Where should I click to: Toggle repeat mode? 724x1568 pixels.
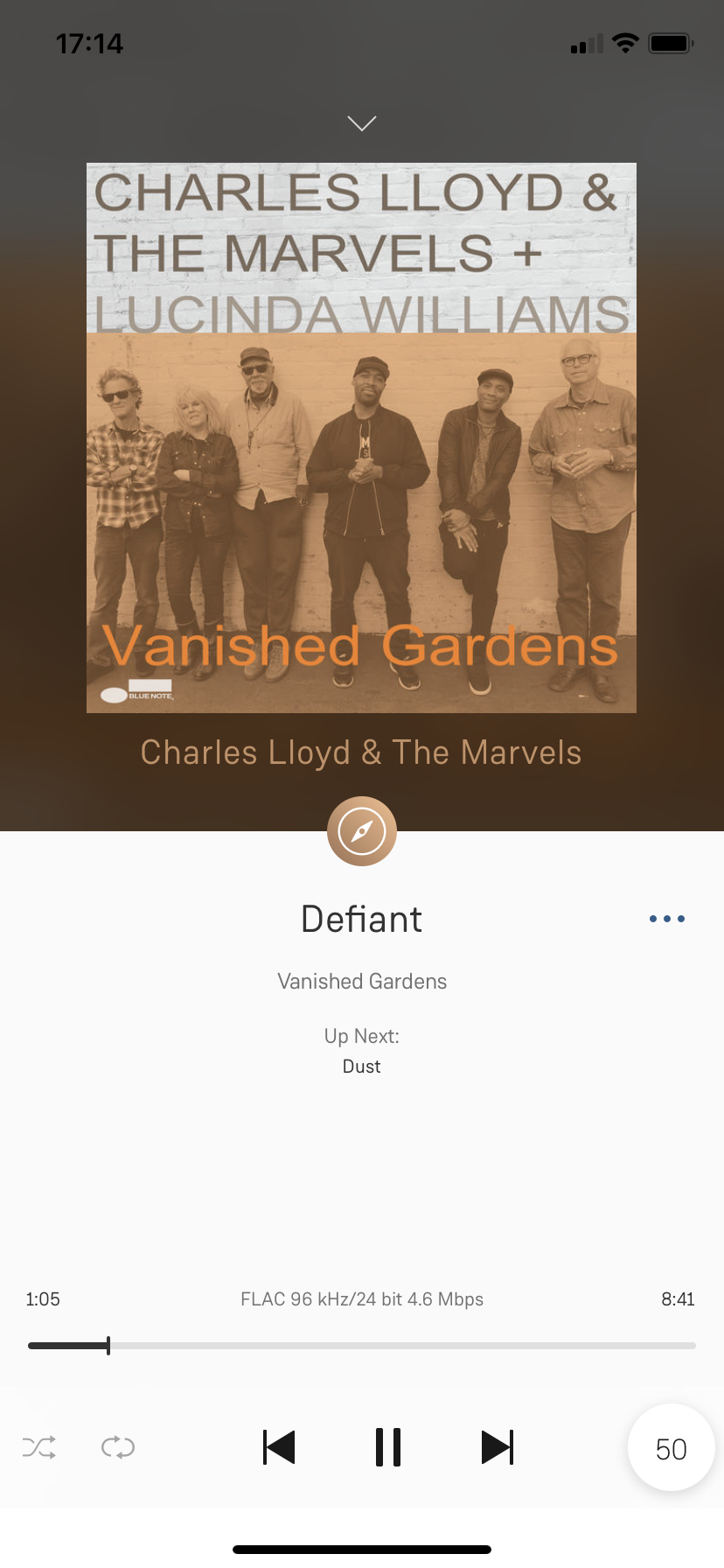[118, 1447]
